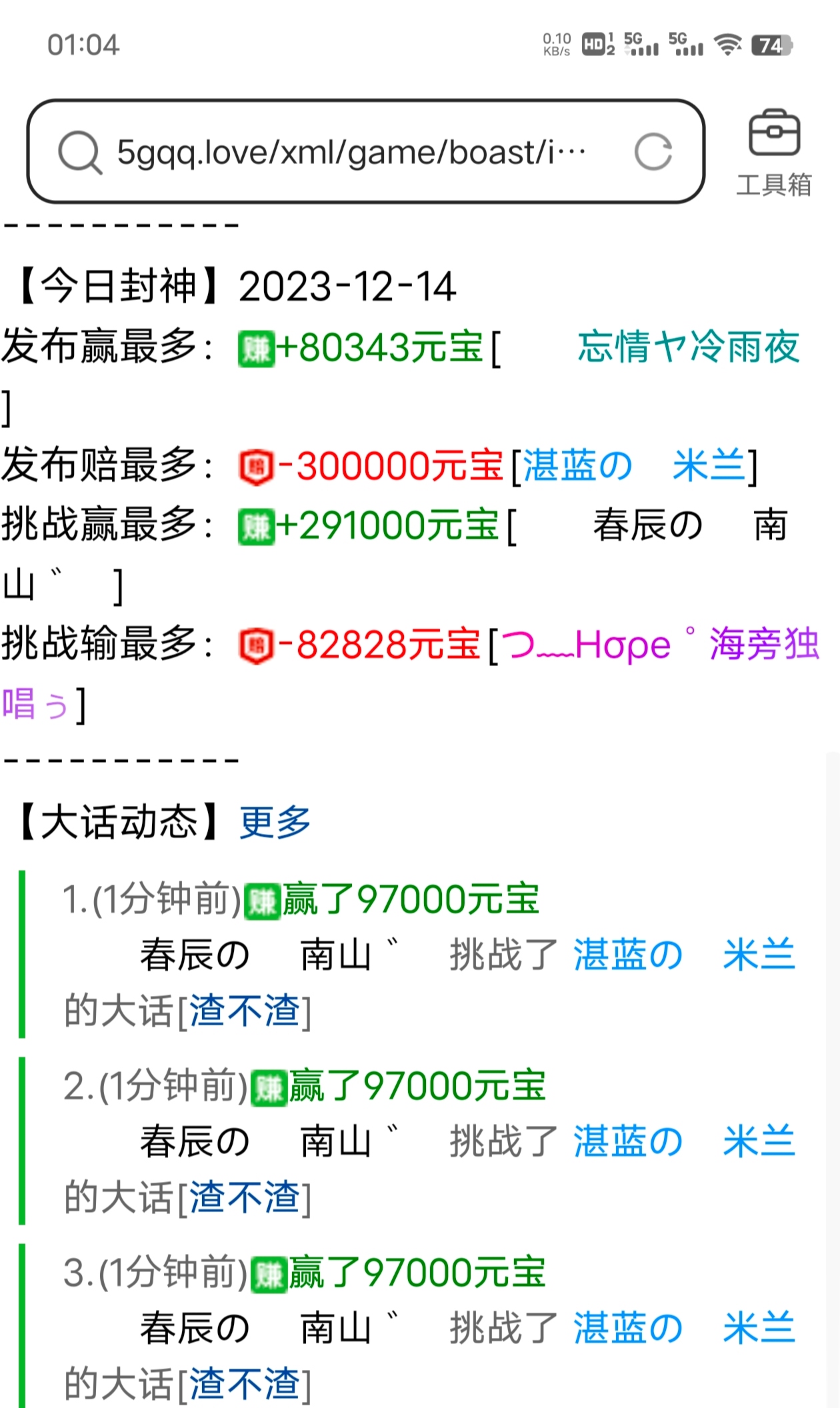840x1408 pixels.
Task: Open 湛蓝の米兰 link in entry 2
Action: (683, 1138)
